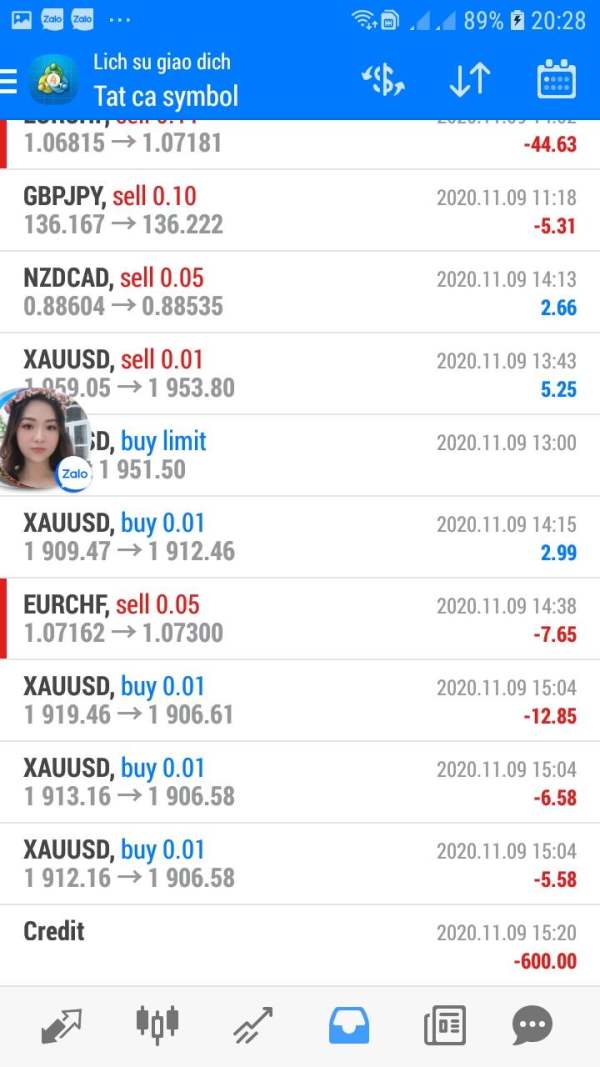600x1067 pixels.
Task: Go to the Trade tab
Action: (x=254, y=1025)
